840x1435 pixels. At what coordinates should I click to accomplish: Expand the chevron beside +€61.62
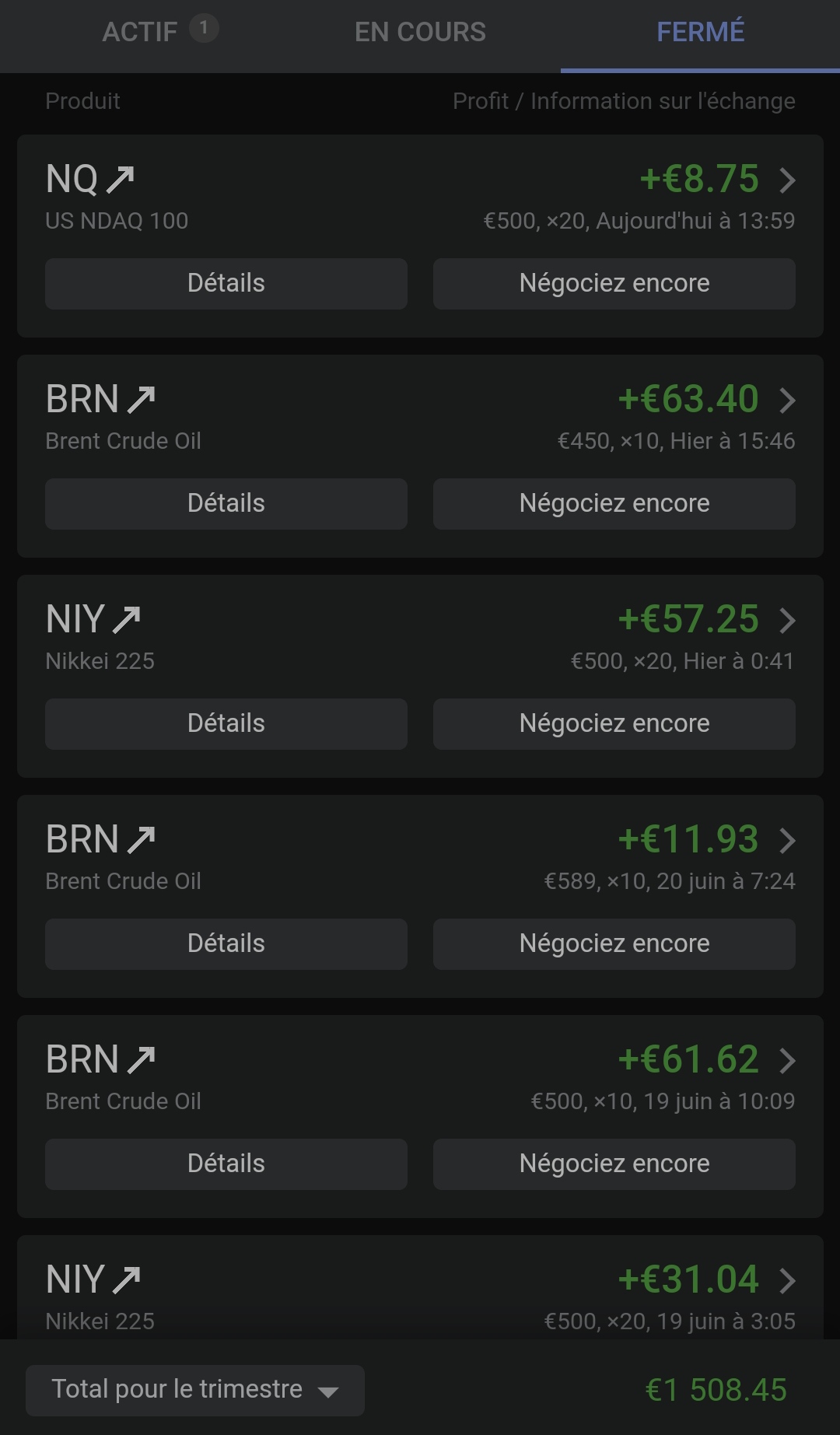click(x=788, y=1061)
